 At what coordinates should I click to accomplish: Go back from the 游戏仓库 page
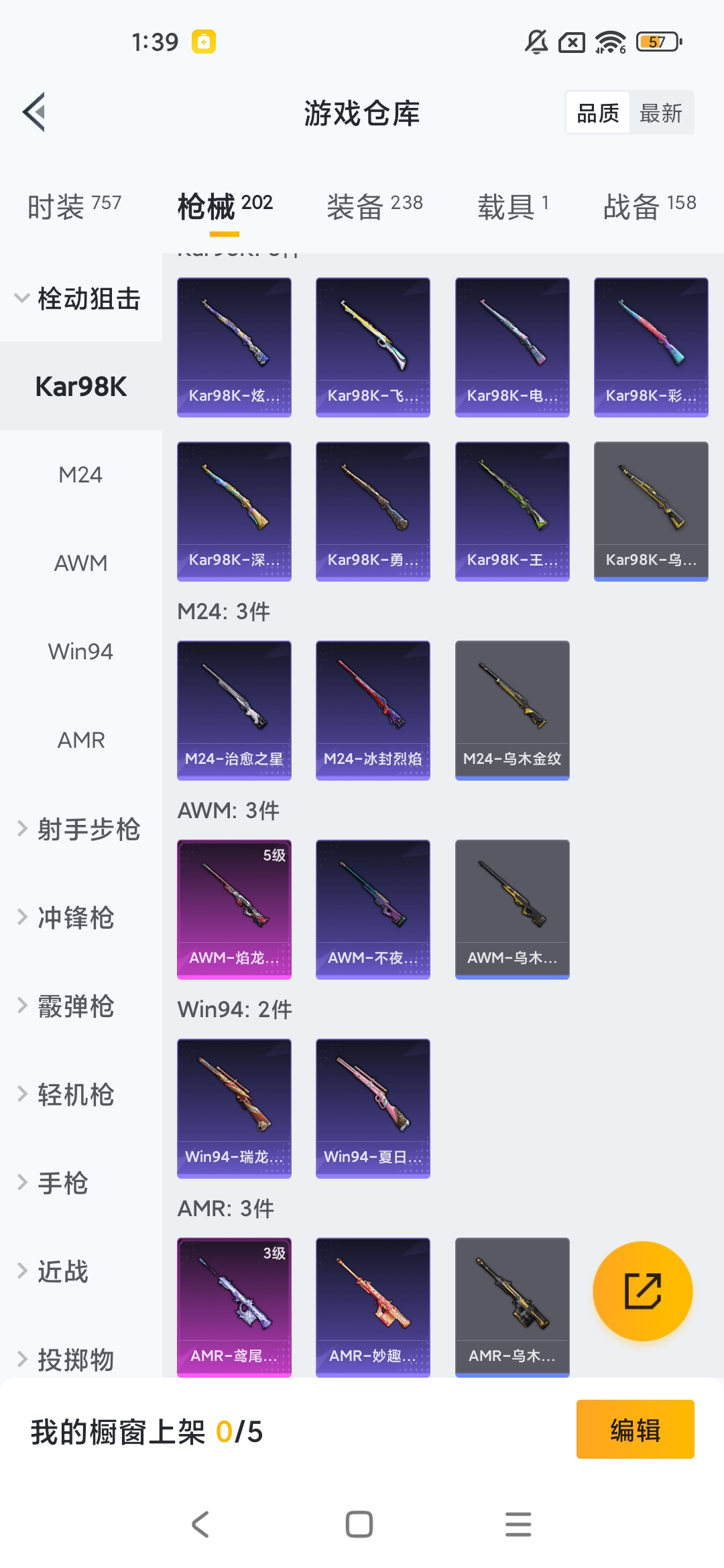coord(35,112)
